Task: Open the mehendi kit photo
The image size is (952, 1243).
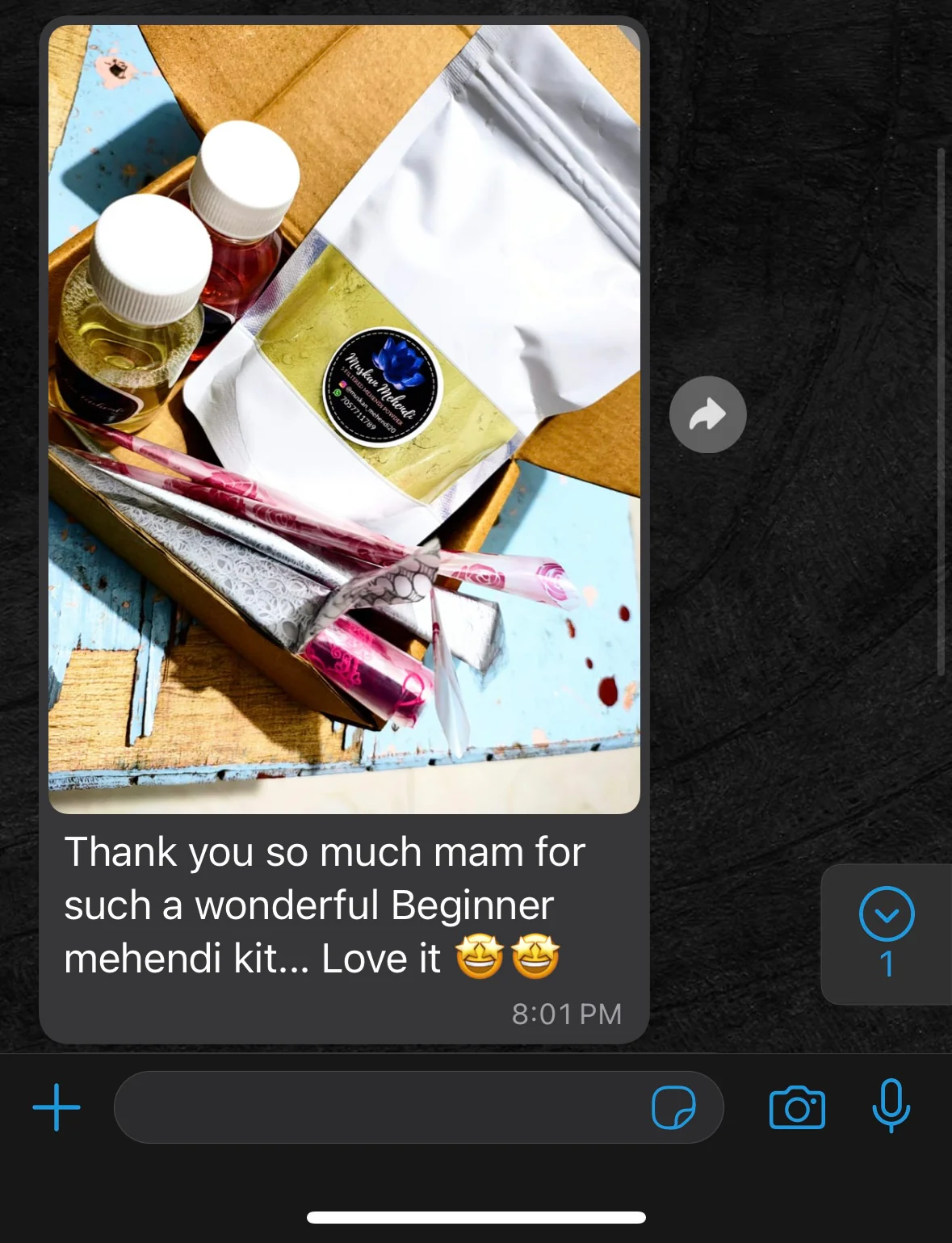Action: pyautogui.click(x=344, y=418)
